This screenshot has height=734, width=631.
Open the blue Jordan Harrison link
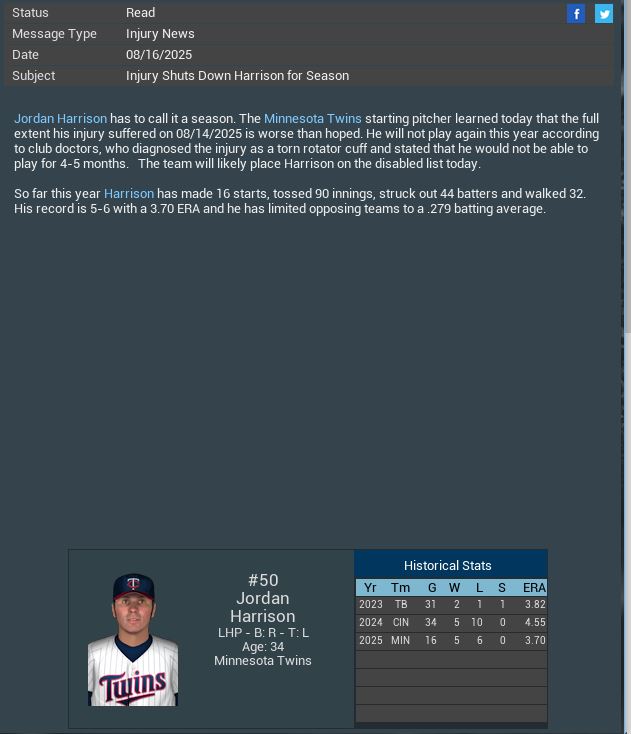click(x=60, y=118)
